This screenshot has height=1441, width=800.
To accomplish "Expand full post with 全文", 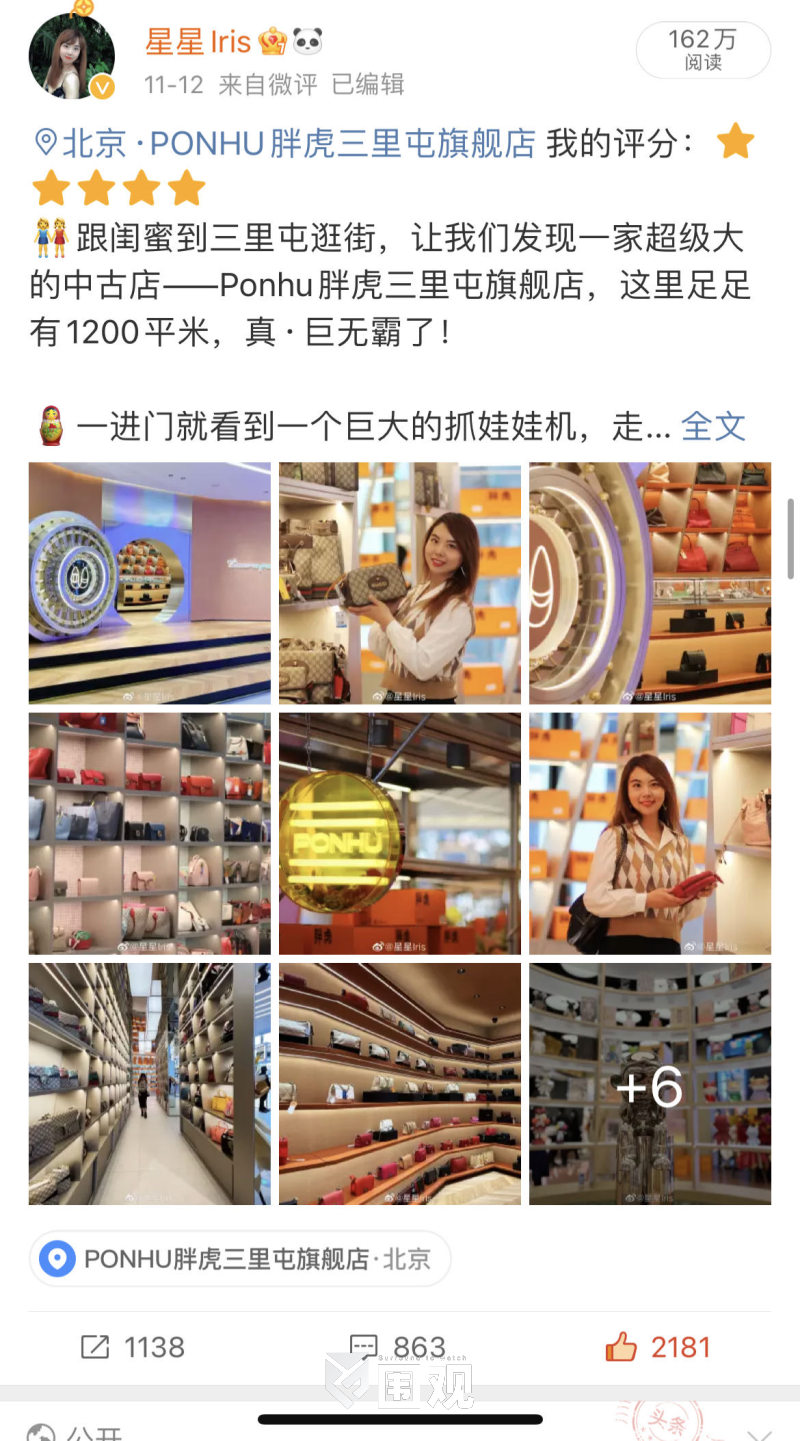I will (x=713, y=427).
